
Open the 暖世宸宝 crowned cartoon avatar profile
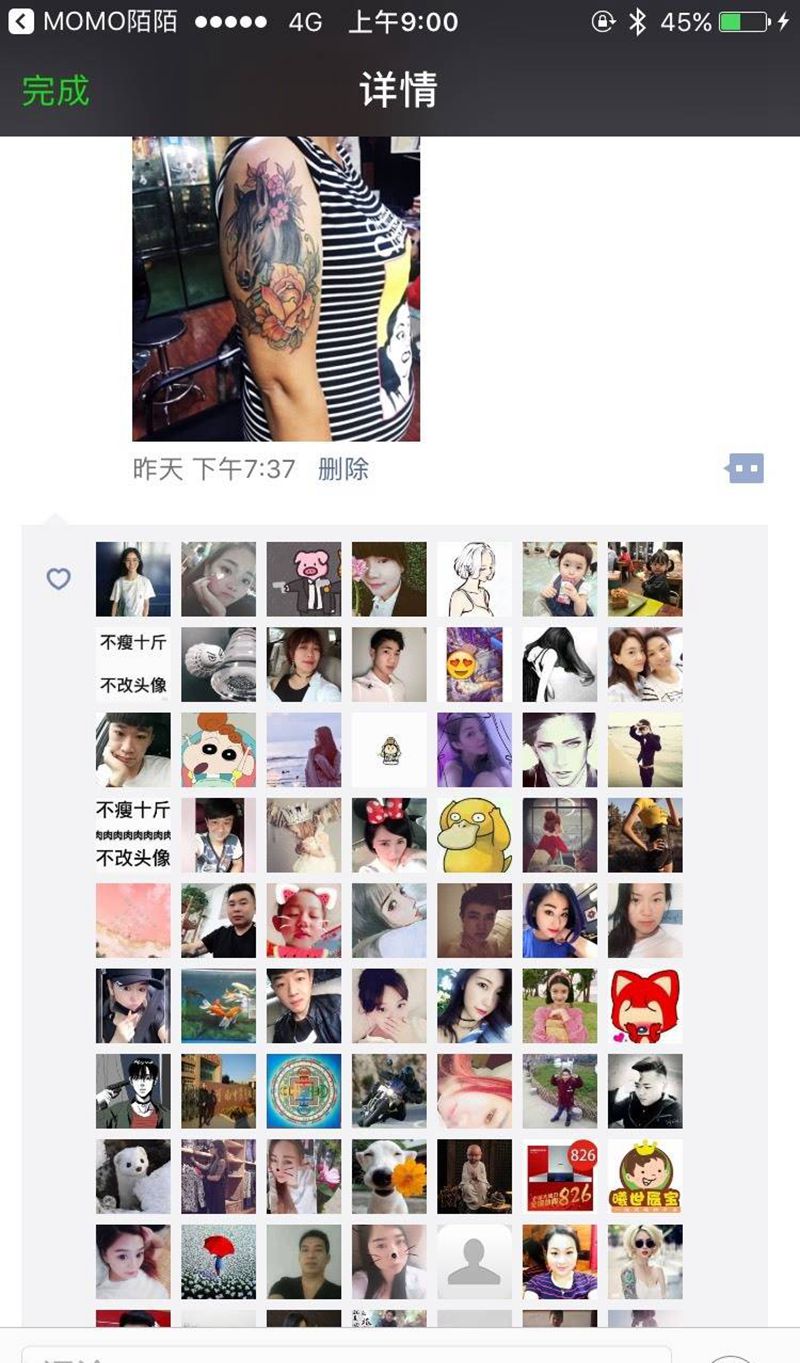click(x=645, y=1176)
